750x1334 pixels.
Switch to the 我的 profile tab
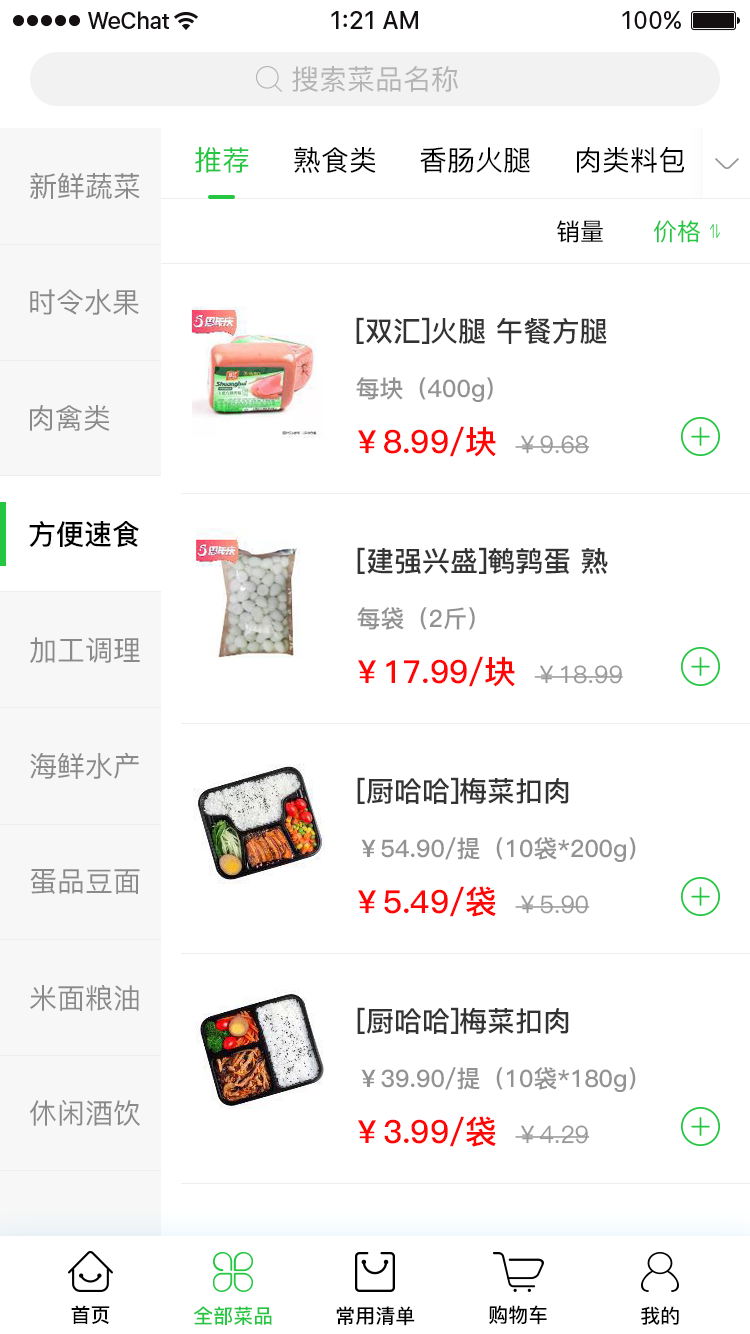660,1288
